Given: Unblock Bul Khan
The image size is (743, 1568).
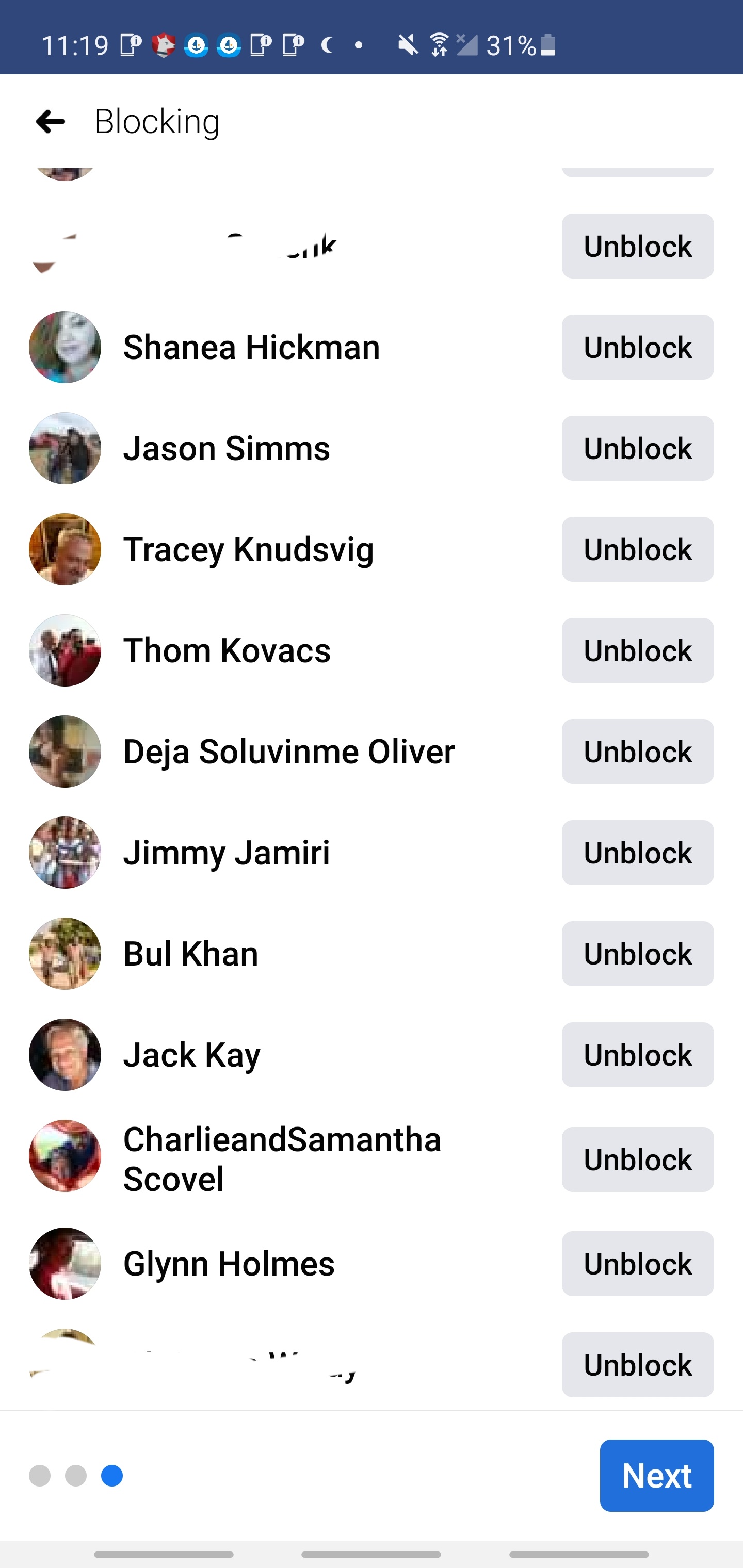Looking at the screenshot, I should click(x=637, y=954).
